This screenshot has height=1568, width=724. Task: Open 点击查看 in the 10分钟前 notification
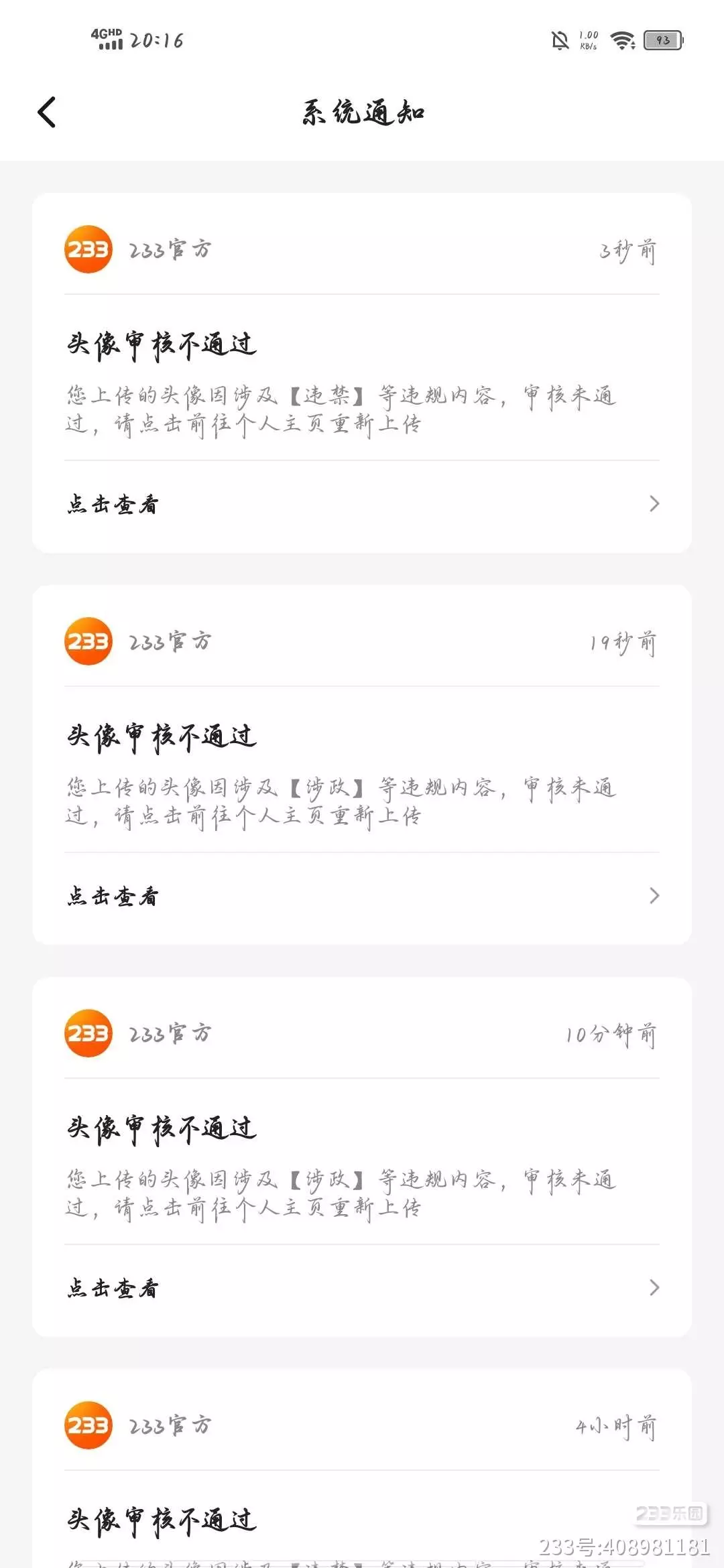(x=362, y=1288)
